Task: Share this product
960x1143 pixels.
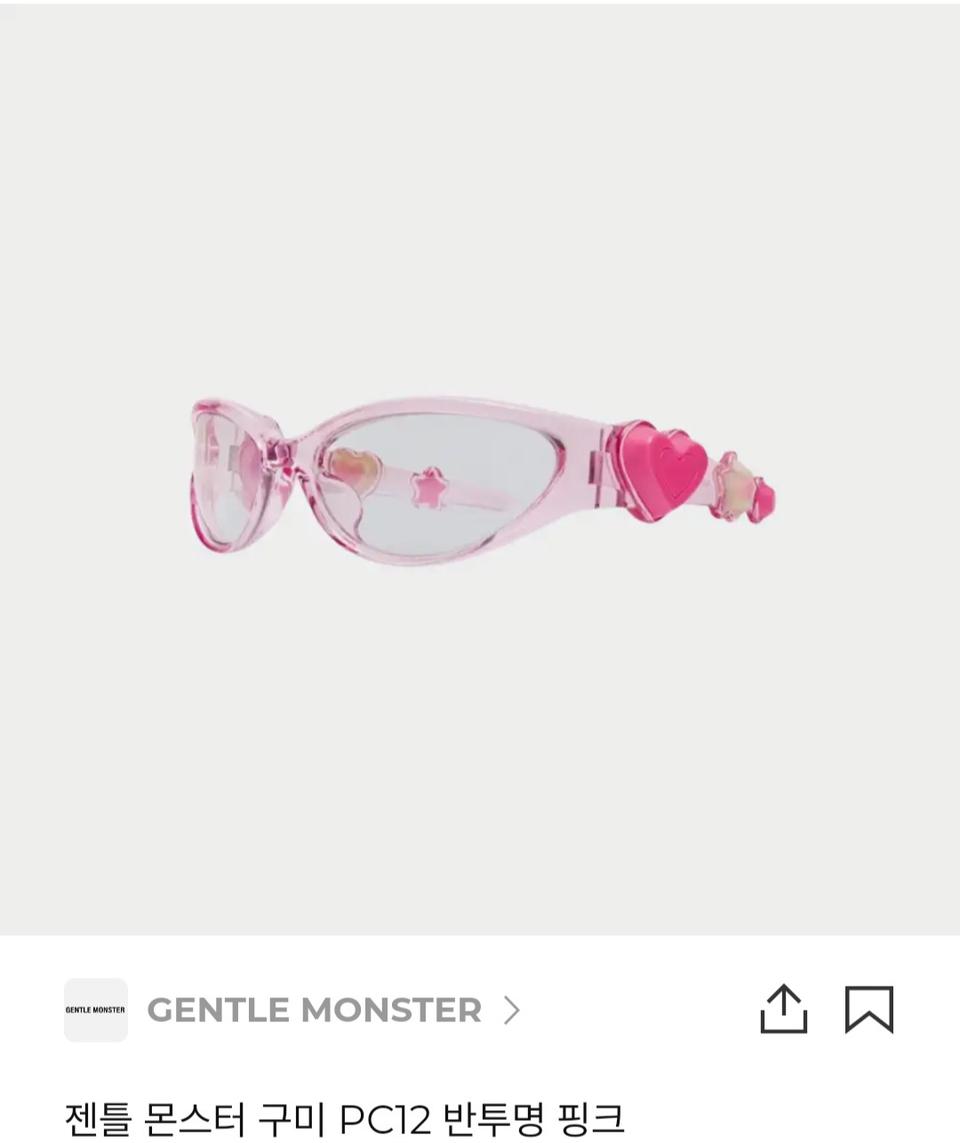Action: click(x=783, y=1009)
